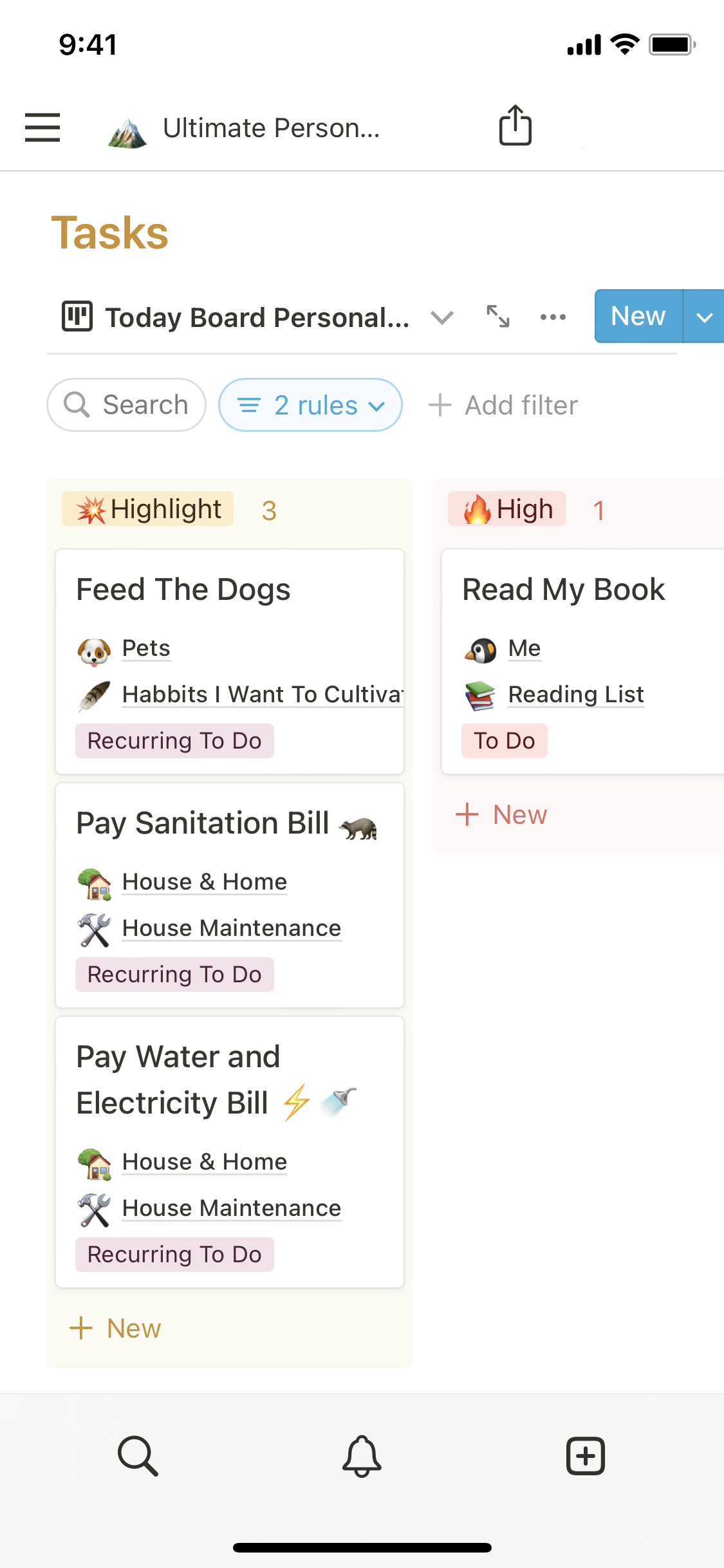Screen dimensions: 724x1568
Task: Create a new page from bottom bar
Action: click(x=585, y=1455)
